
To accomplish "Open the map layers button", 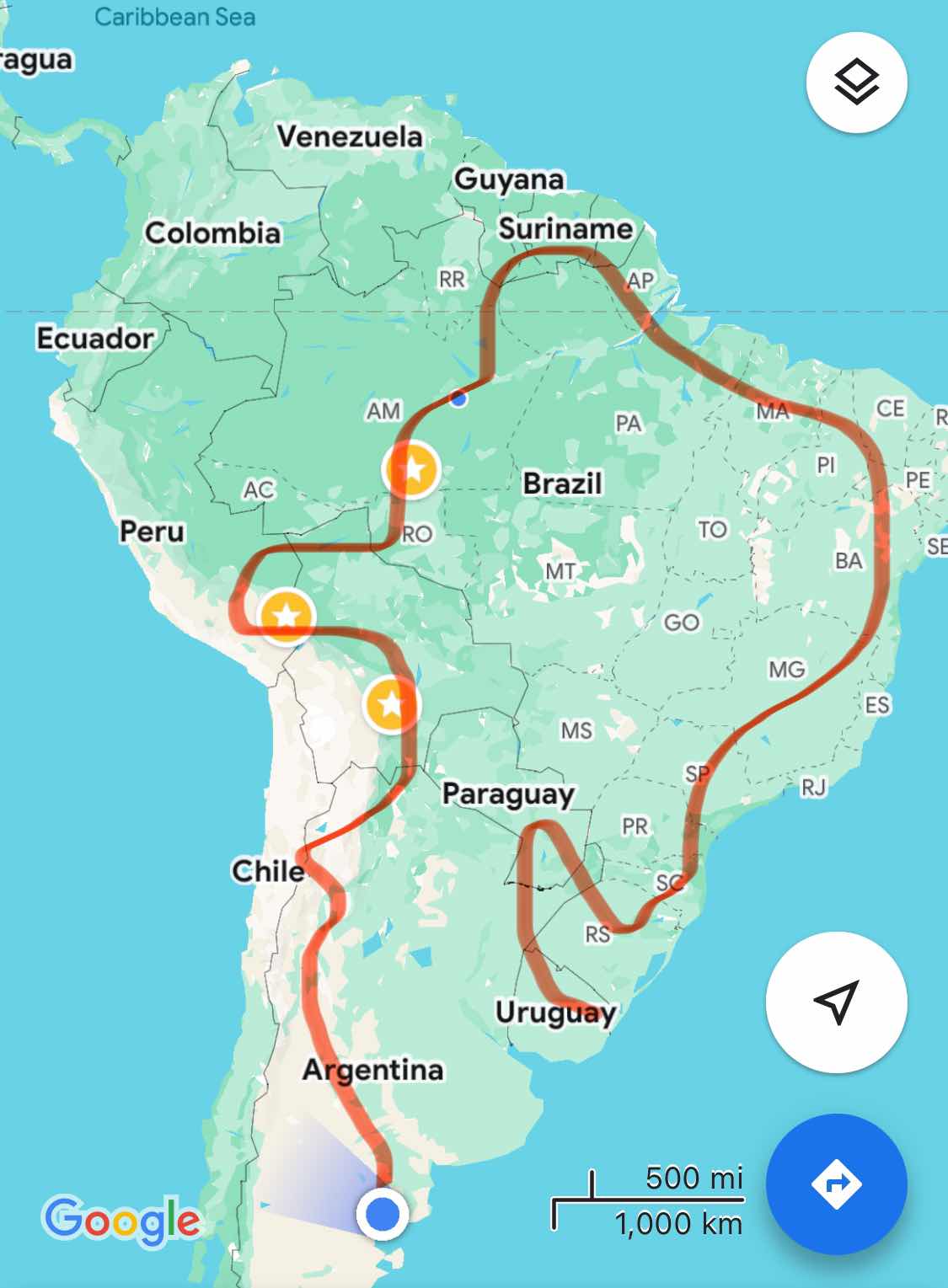I will (x=856, y=83).
